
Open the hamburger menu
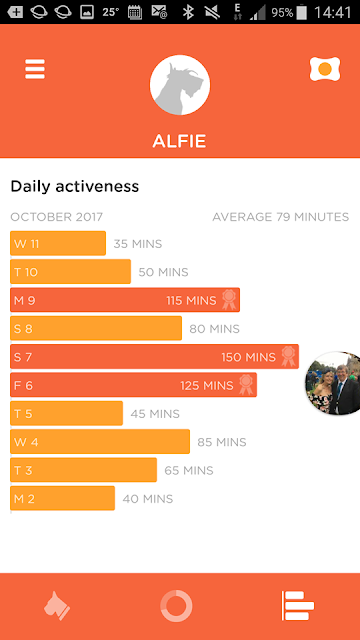(35, 69)
